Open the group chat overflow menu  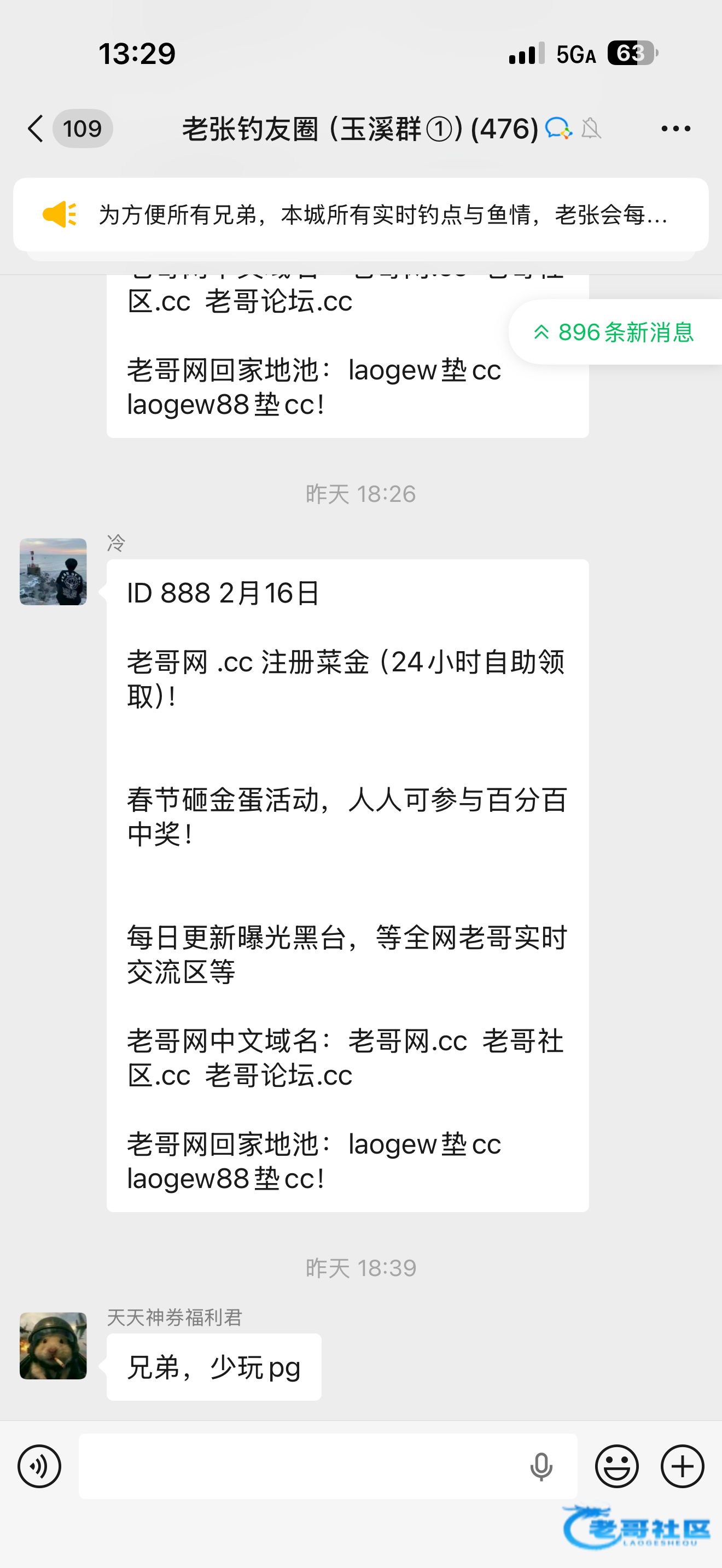pyautogui.click(x=676, y=128)
